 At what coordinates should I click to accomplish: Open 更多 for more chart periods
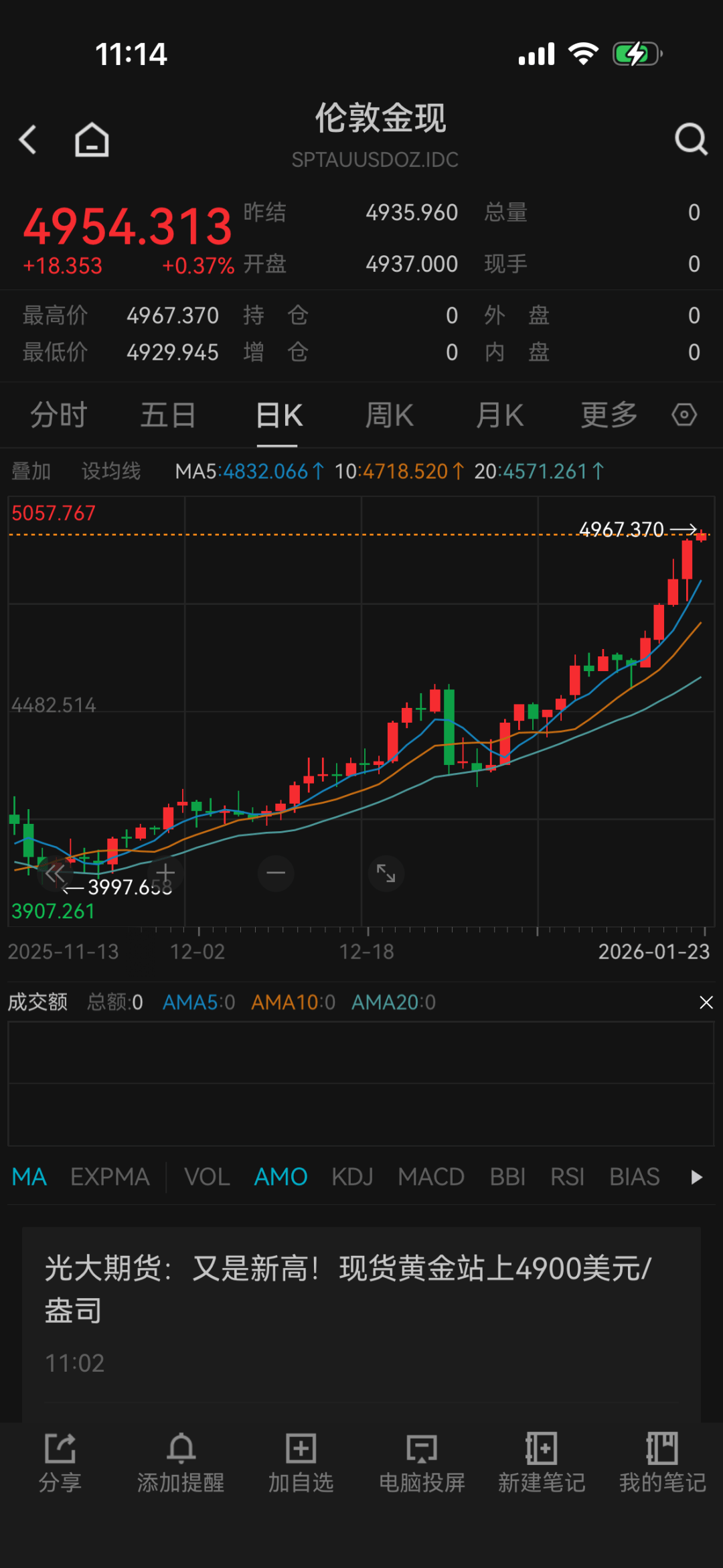608,415
